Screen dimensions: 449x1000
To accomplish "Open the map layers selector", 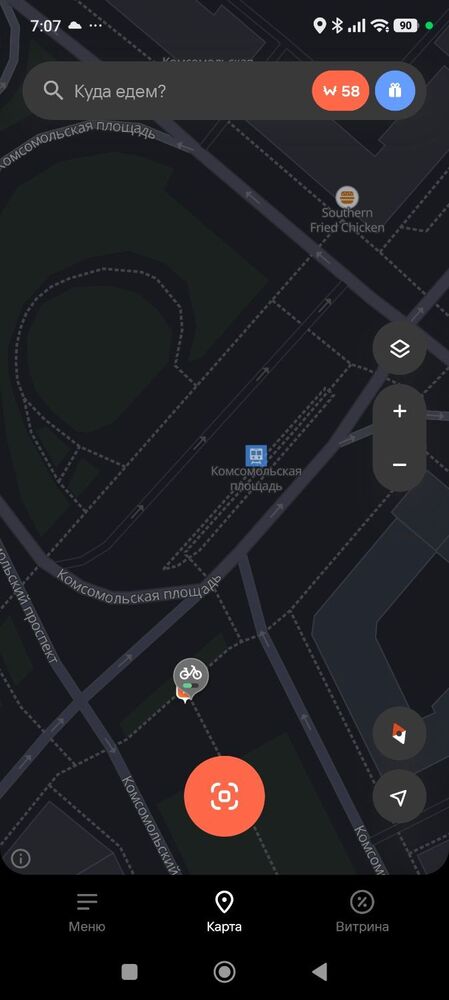I will [399, 349].
